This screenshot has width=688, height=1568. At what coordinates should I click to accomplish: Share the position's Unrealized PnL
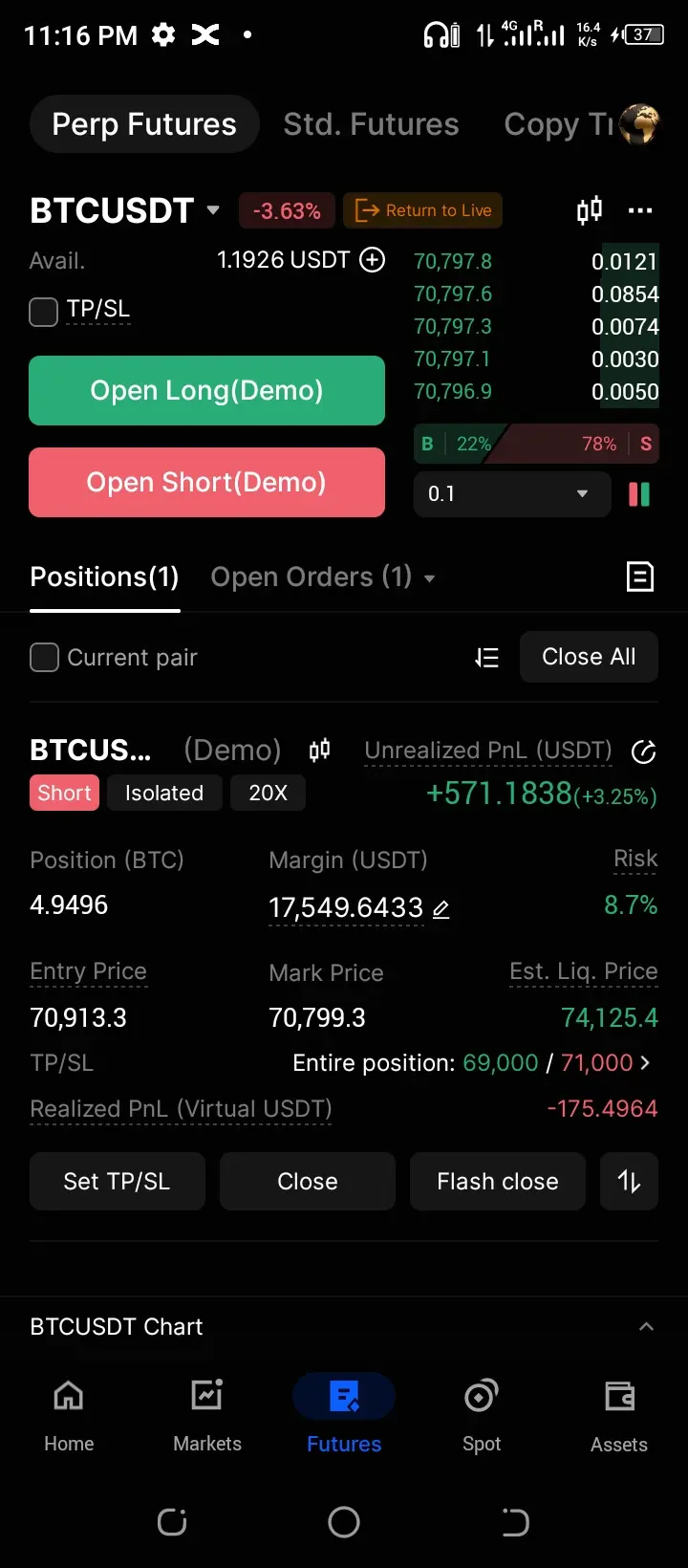[x=644, y=752]
